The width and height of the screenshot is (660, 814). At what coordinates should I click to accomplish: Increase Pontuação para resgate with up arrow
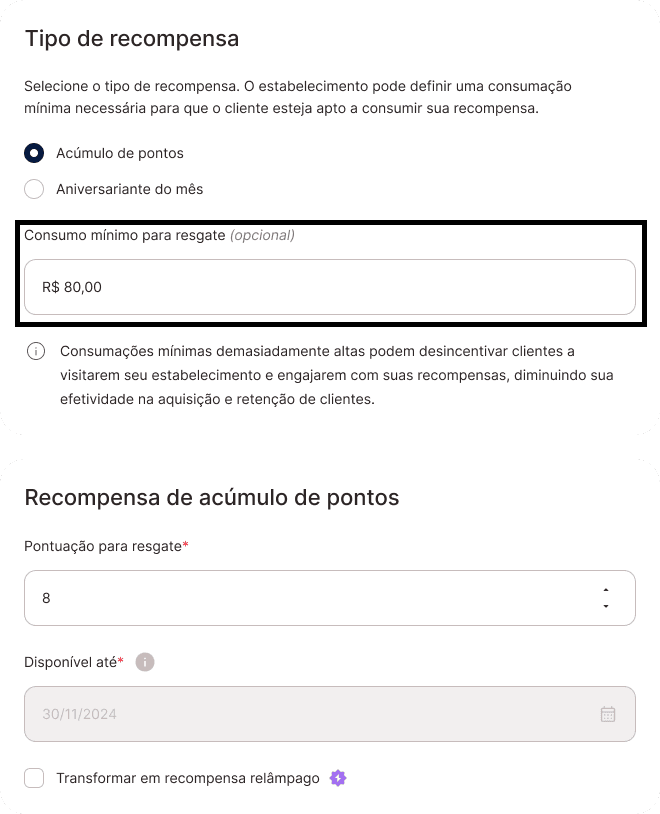605,590
